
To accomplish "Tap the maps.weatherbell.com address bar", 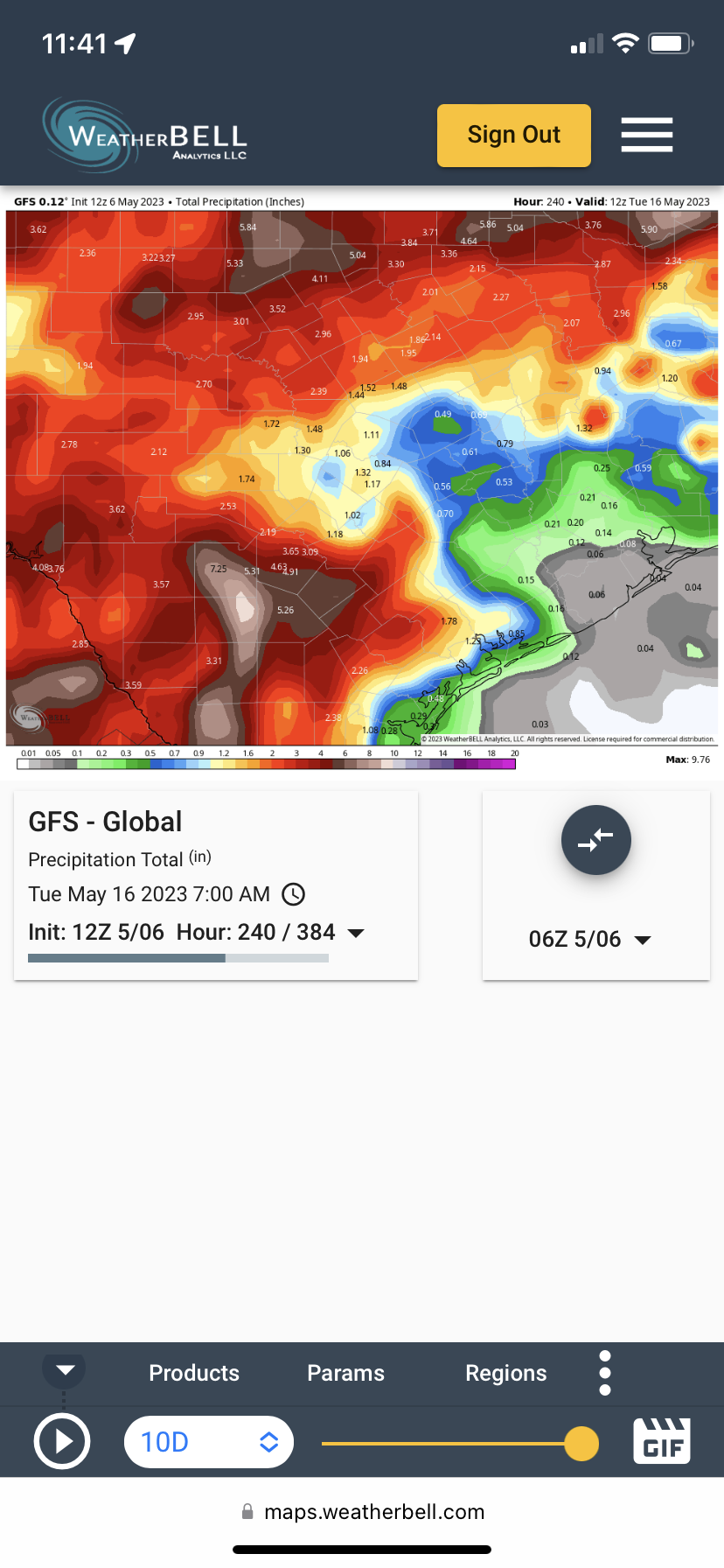I will click(362, 1512).
